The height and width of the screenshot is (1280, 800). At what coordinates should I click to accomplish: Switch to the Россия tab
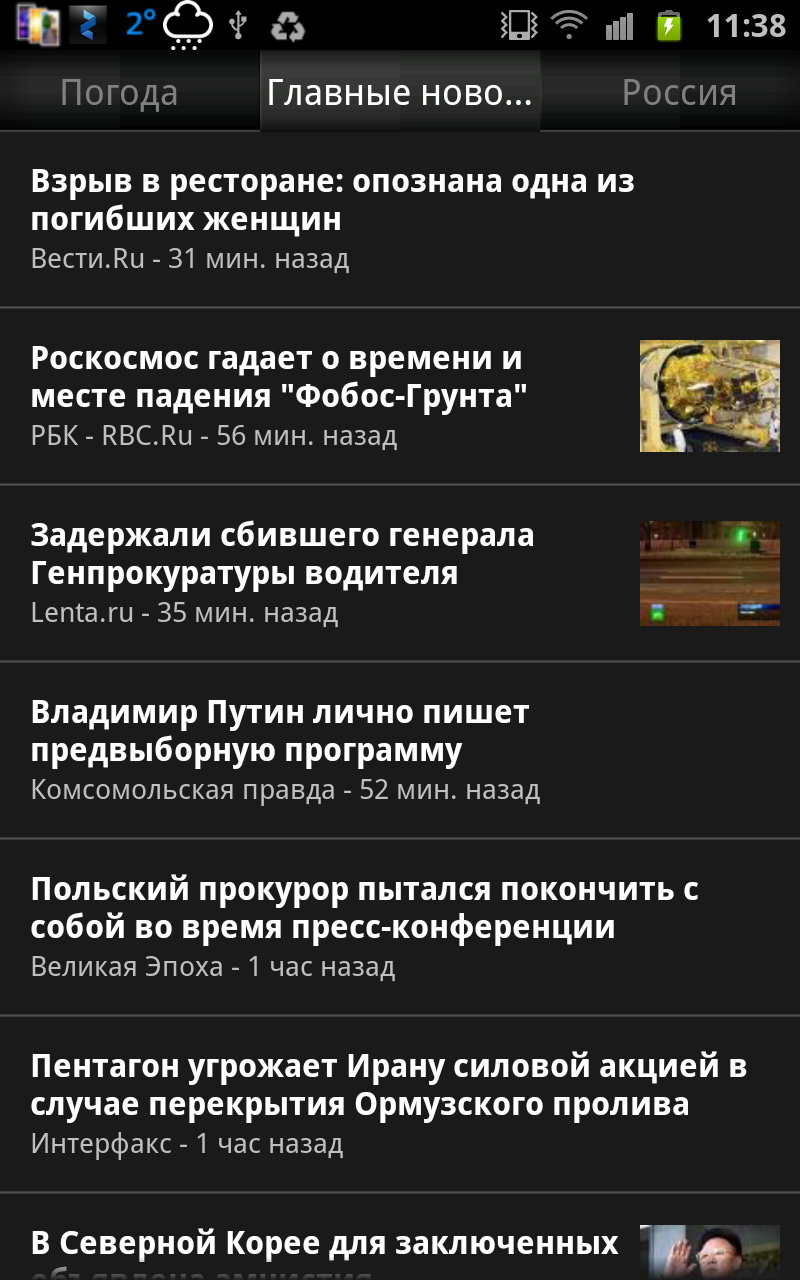point(679,93)
